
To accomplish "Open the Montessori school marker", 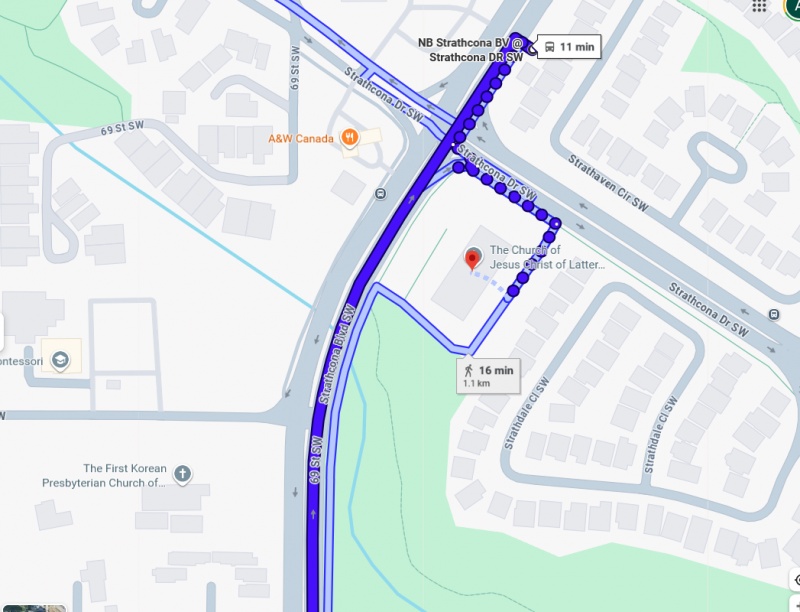I will 61,360.
